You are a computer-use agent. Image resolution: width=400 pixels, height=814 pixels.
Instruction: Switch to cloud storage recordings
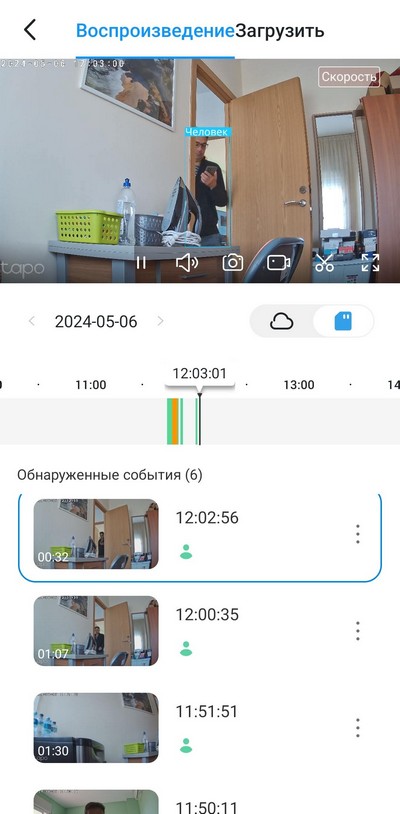[x=282, y=321]
